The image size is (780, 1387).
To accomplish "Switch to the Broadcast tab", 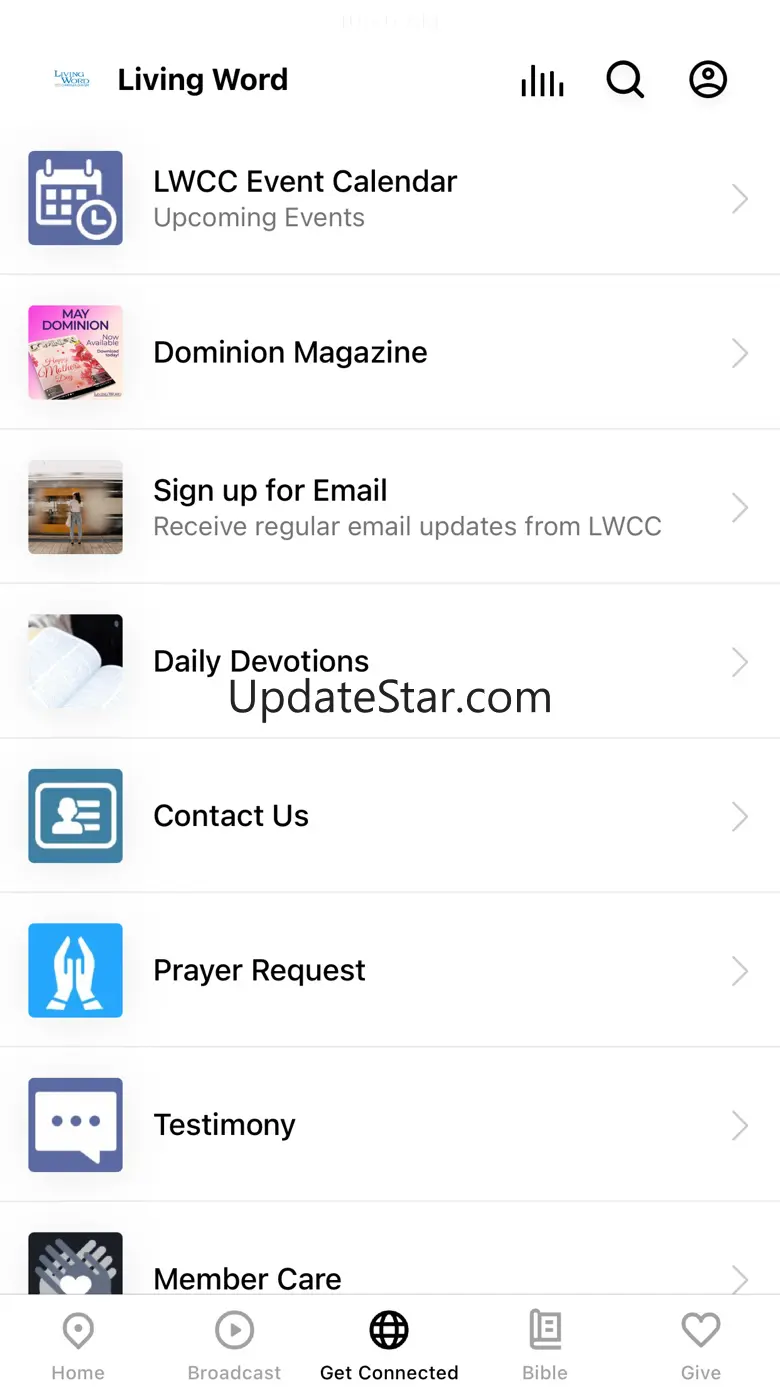I will (x=234, y=1344).
